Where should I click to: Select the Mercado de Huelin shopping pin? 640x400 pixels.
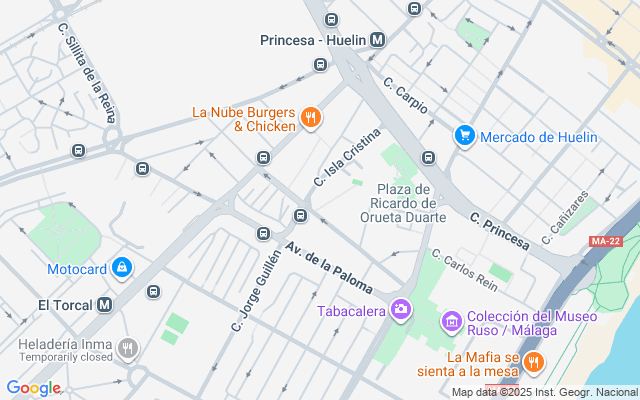(x=464, y=135)
